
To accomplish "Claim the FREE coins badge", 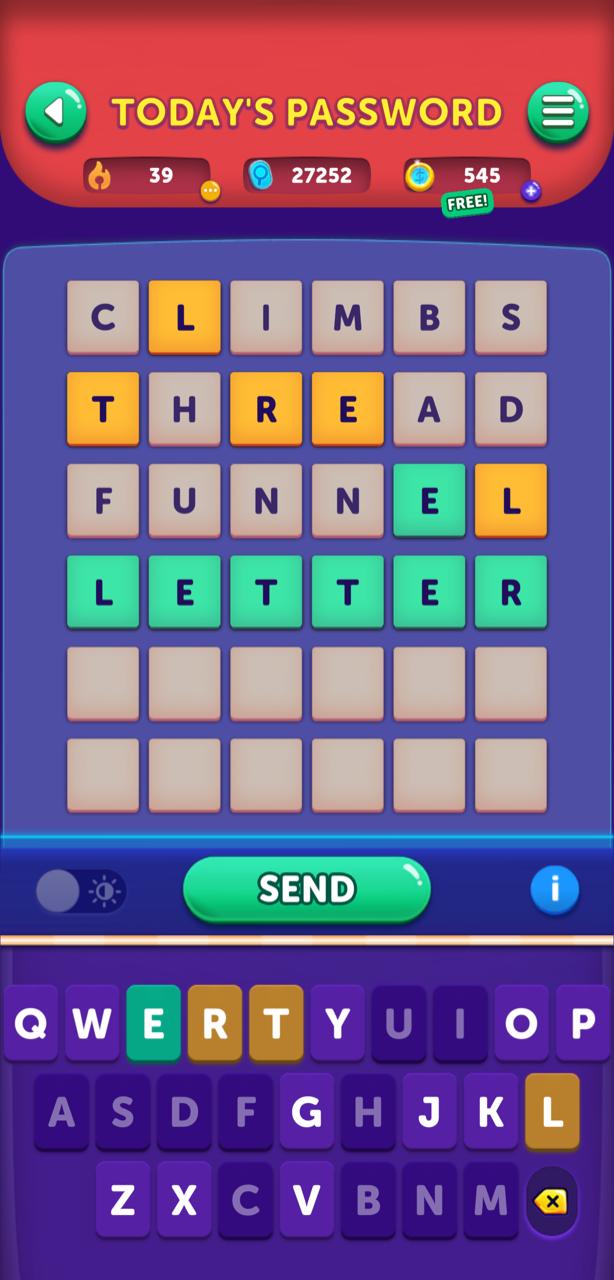I will 468,203.
